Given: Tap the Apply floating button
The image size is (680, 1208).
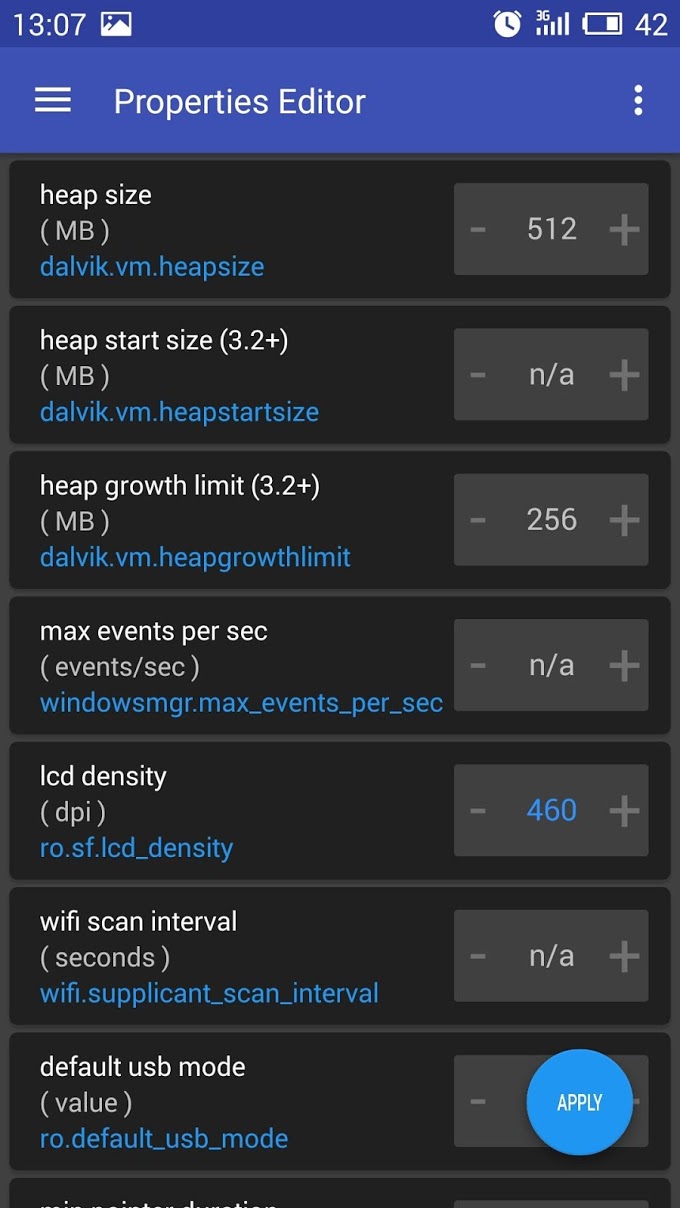Looking at the screenshot, I should 580,1102.
